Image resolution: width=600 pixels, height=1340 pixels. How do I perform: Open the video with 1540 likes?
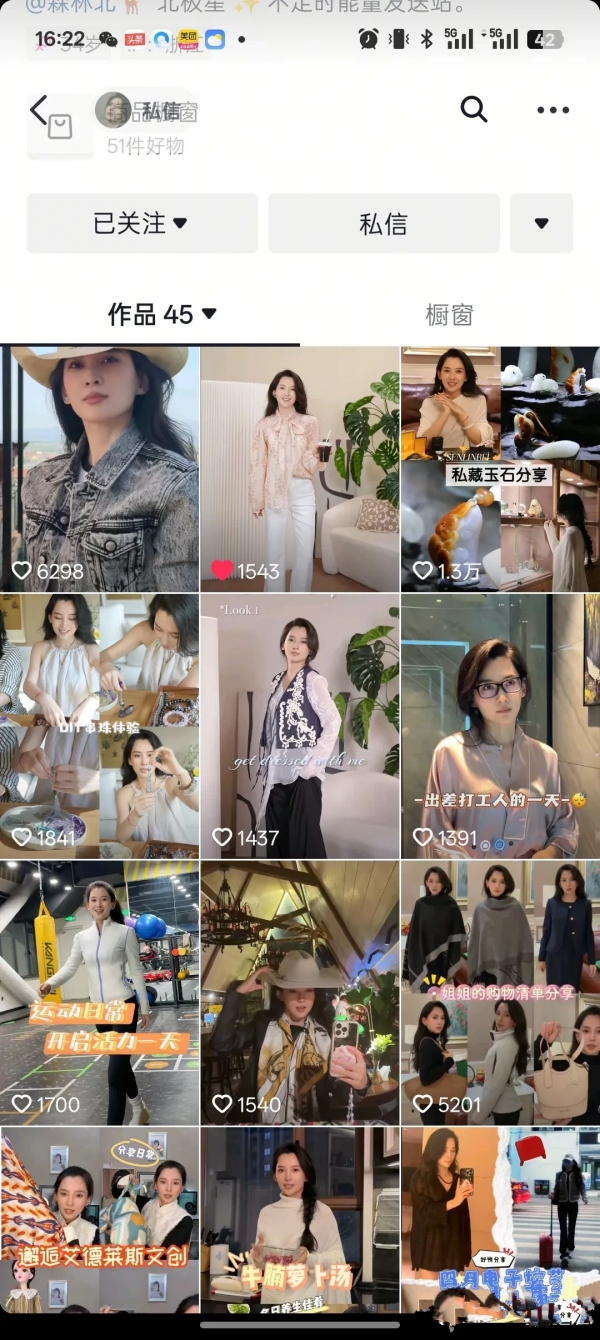(x=299, y=992)
